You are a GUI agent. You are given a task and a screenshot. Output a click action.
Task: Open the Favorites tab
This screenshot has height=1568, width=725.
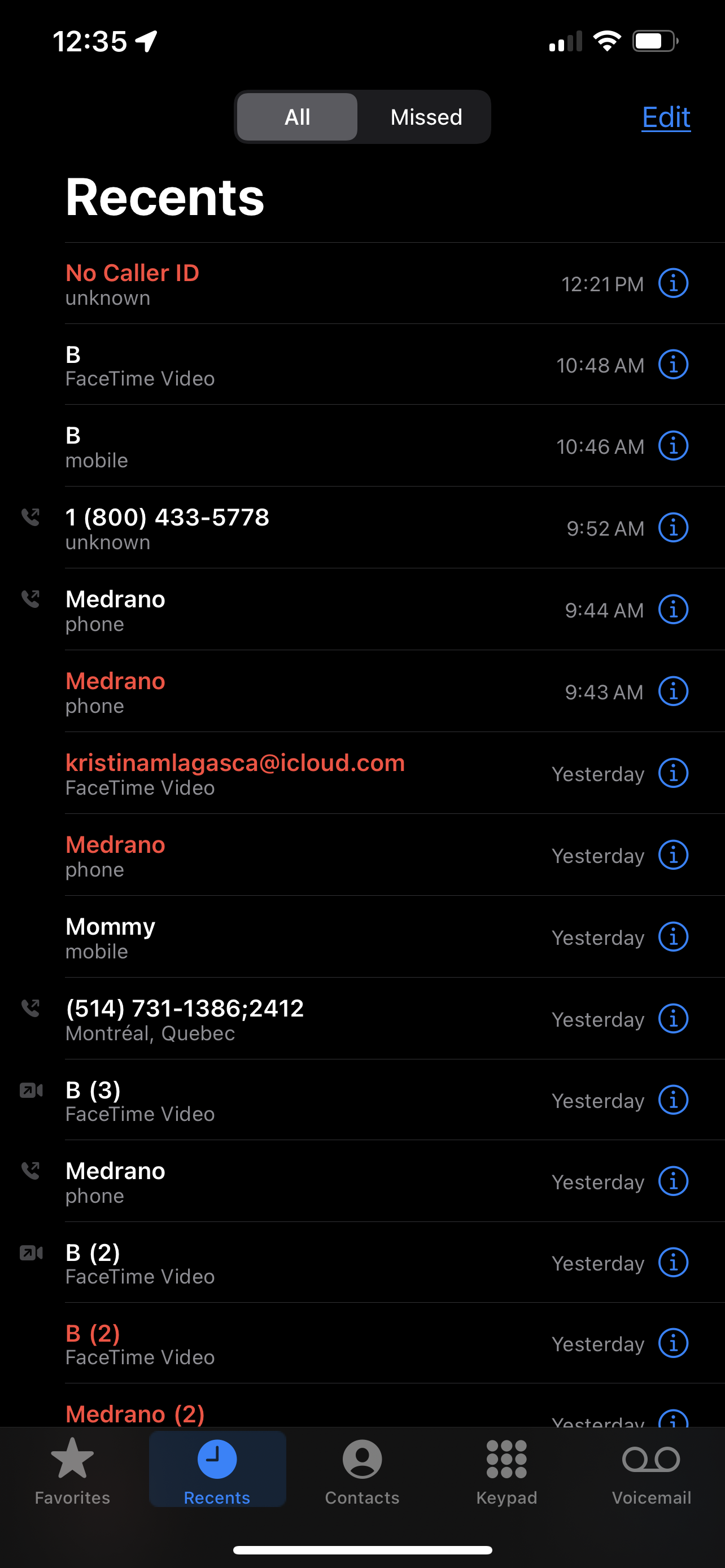click(72, 1470)
